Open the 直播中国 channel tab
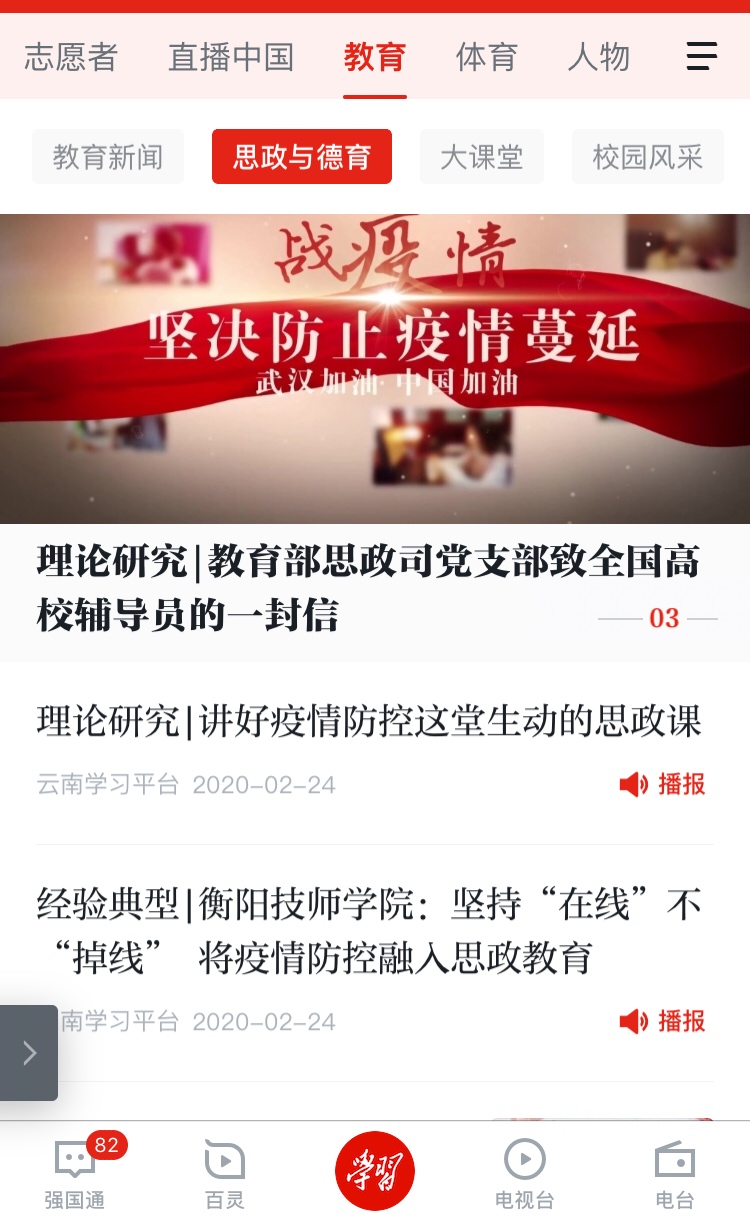The image size is (750, 1219). click(x=230, y=57)
